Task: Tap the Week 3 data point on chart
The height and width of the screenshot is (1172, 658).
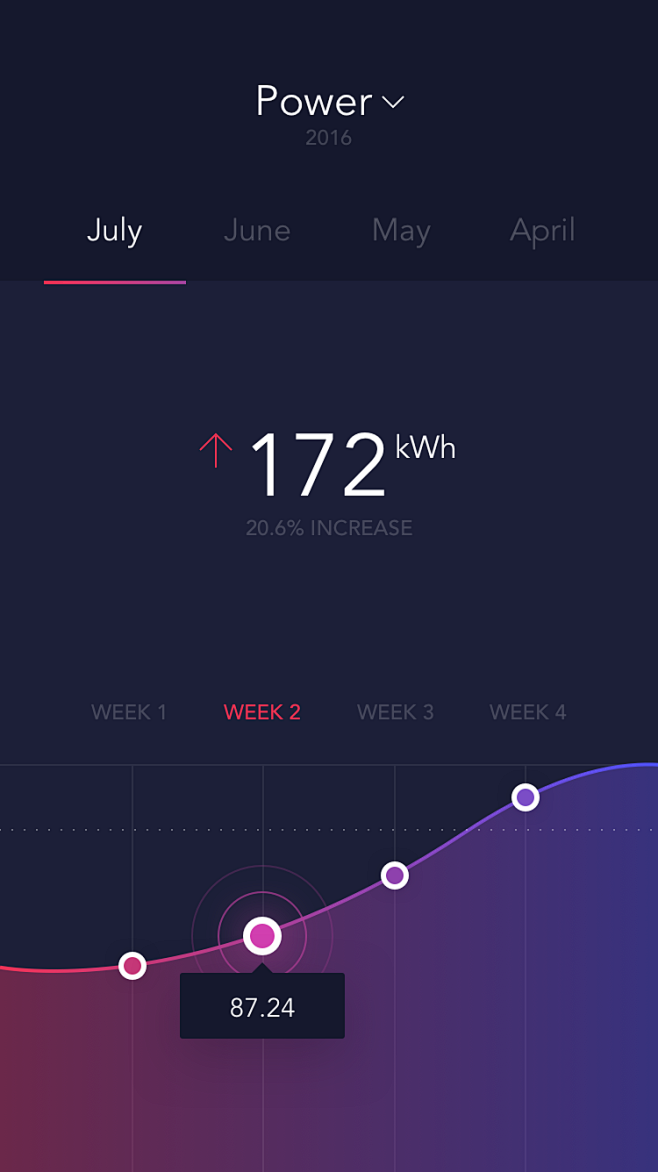Action: (x=395, y=876)
